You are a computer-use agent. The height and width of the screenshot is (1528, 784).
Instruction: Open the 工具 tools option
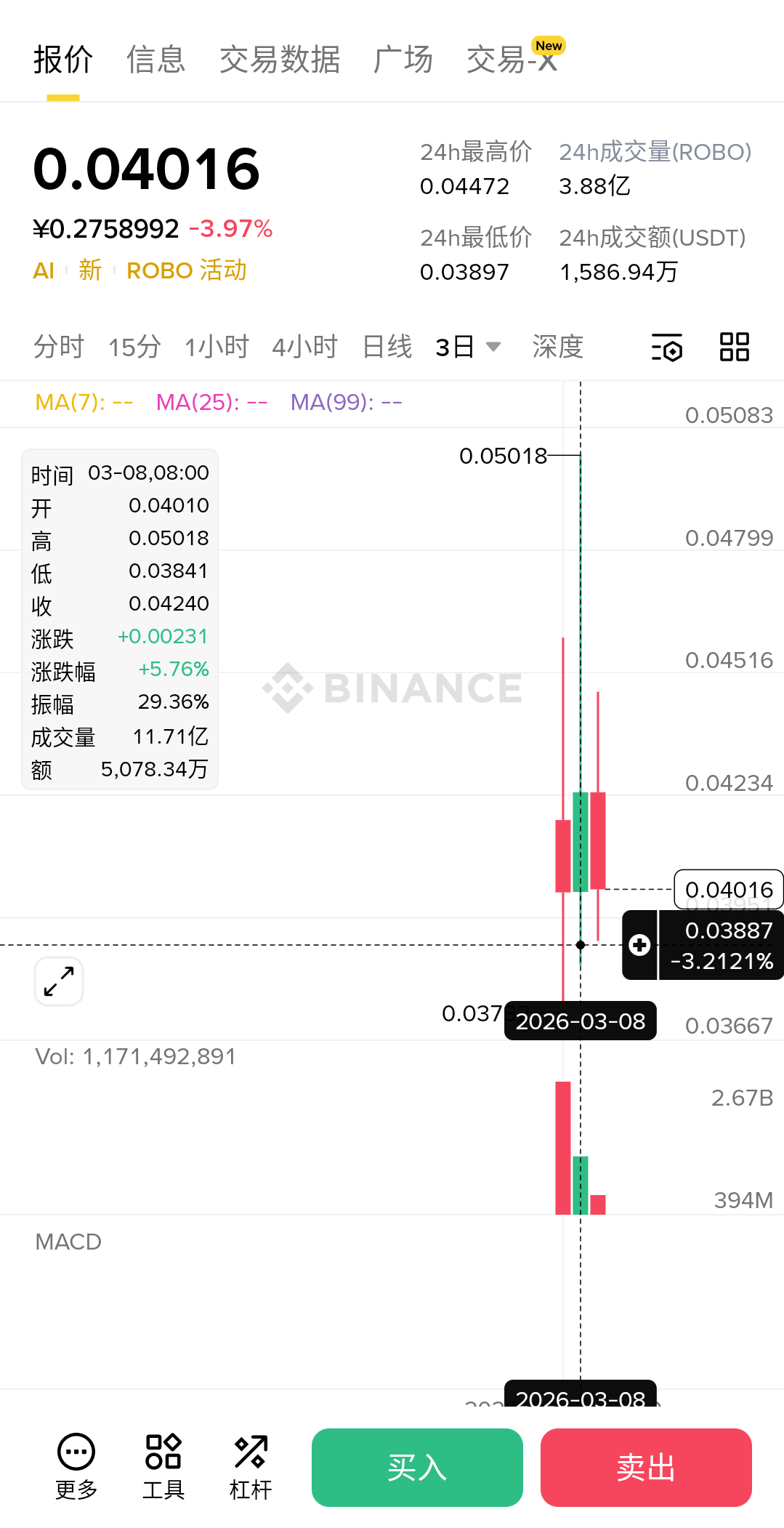(163, 1467)
